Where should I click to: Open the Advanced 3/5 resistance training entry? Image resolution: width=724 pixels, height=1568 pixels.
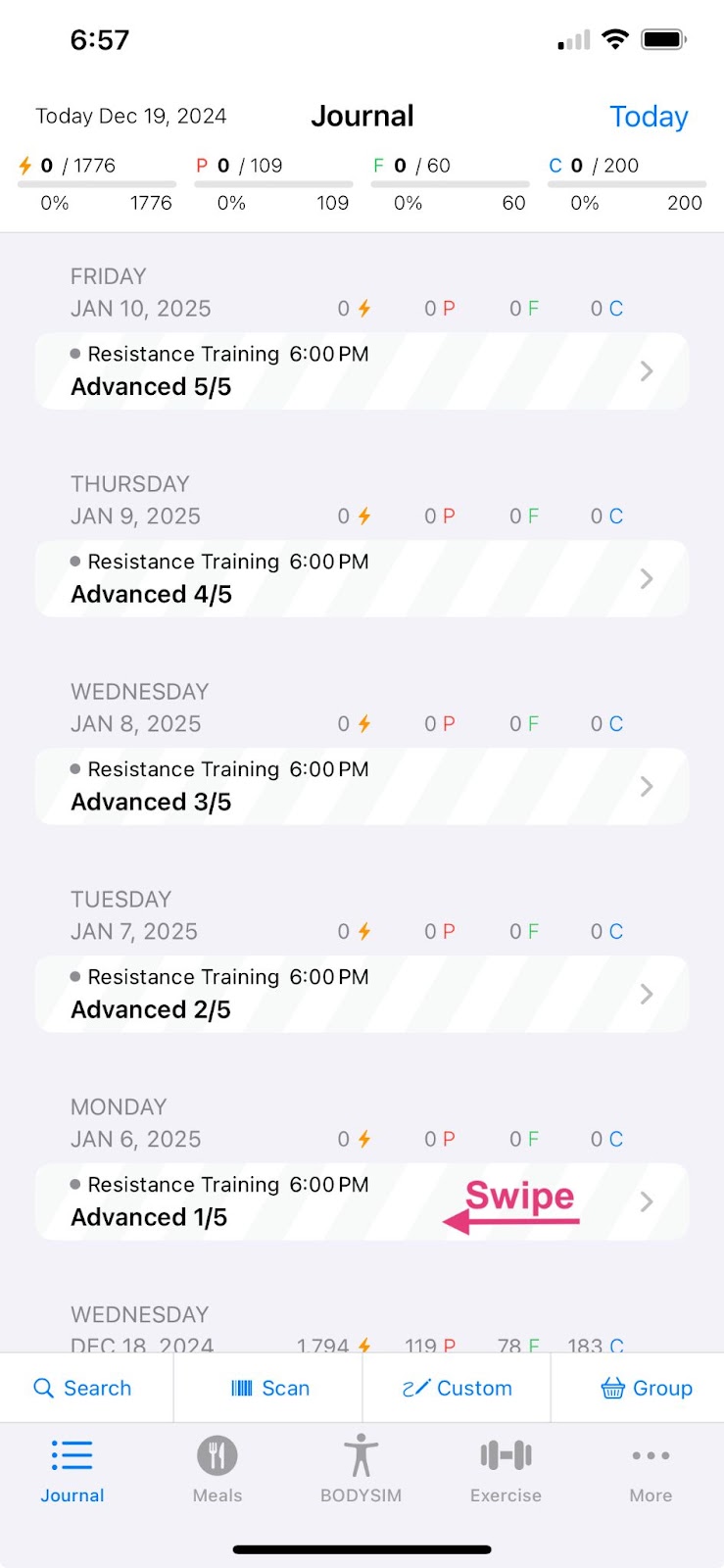pos(362,787)
